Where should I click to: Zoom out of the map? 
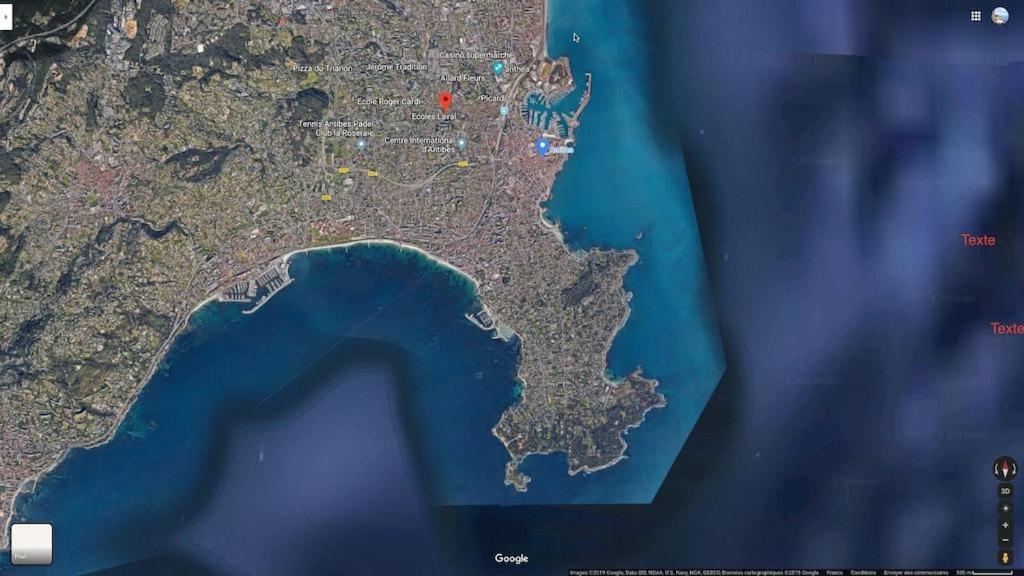1005,540
